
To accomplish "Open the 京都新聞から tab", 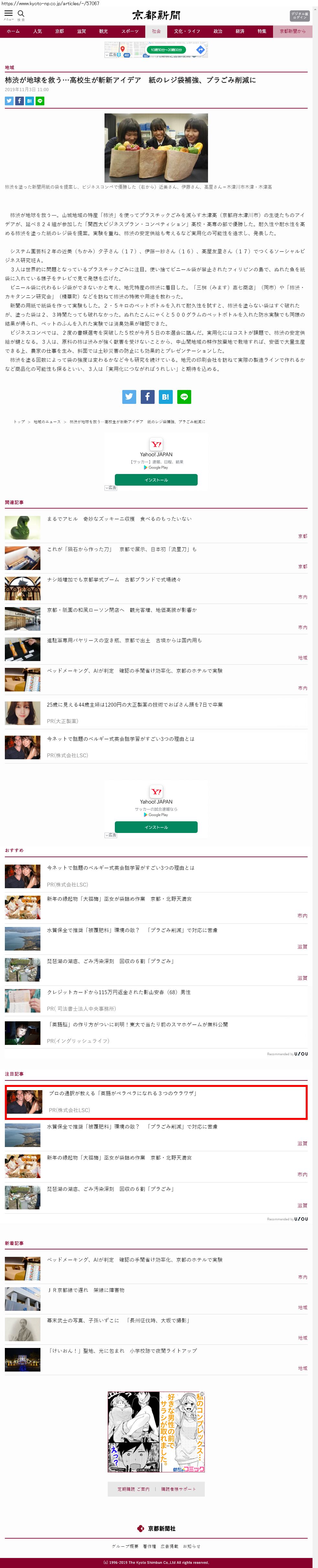I will click(x=292, y=31).
